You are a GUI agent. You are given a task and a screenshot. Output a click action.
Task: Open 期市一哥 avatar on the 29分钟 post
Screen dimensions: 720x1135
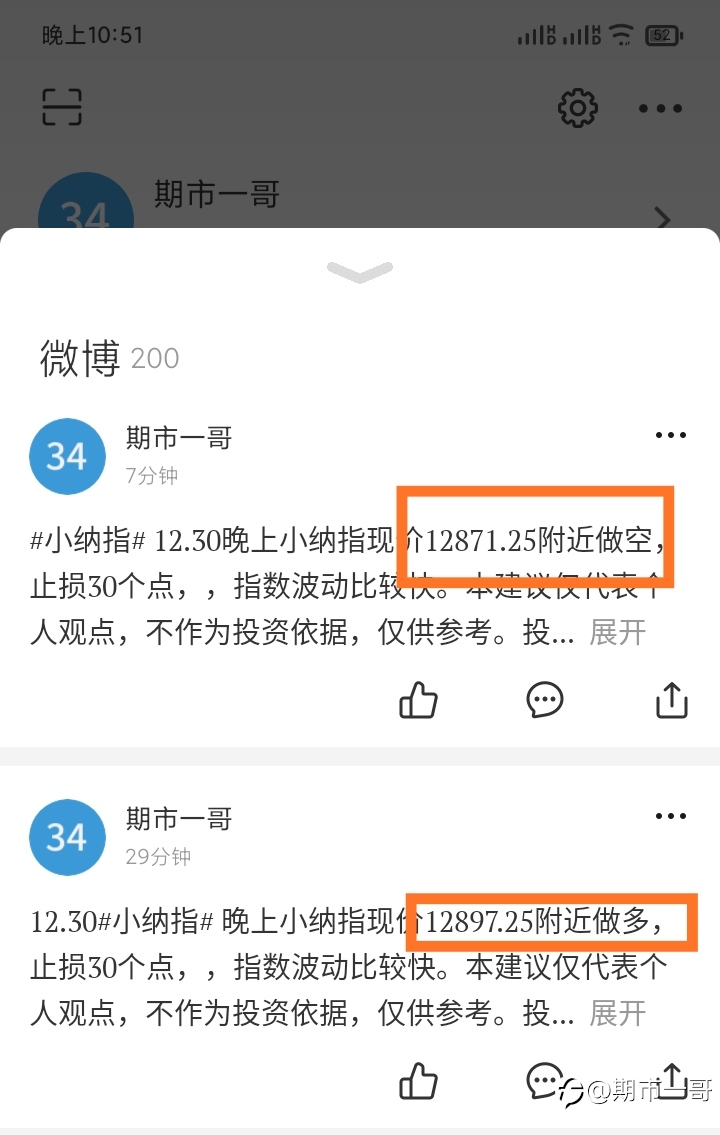pyautogui.click(x=67, y=837)
